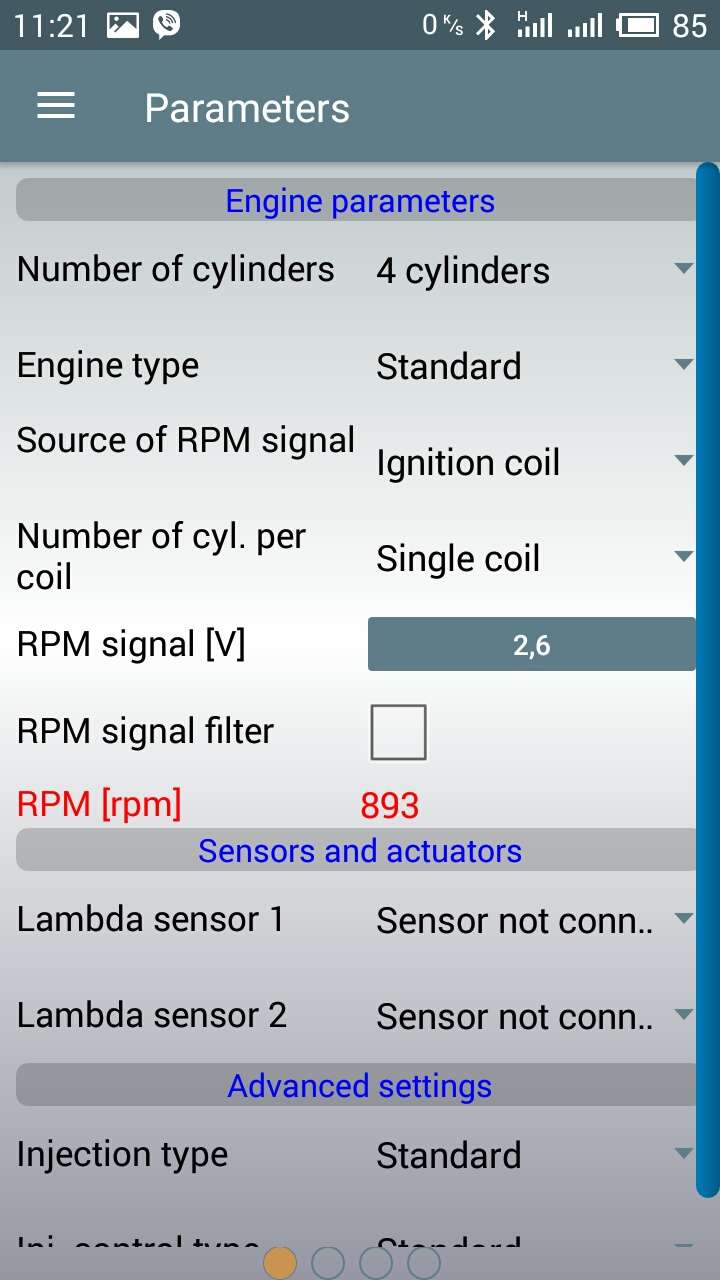Open the Number of cyl. per coil dropdown
Viewport: 720px width, 1280px height.
coord(532,558)
